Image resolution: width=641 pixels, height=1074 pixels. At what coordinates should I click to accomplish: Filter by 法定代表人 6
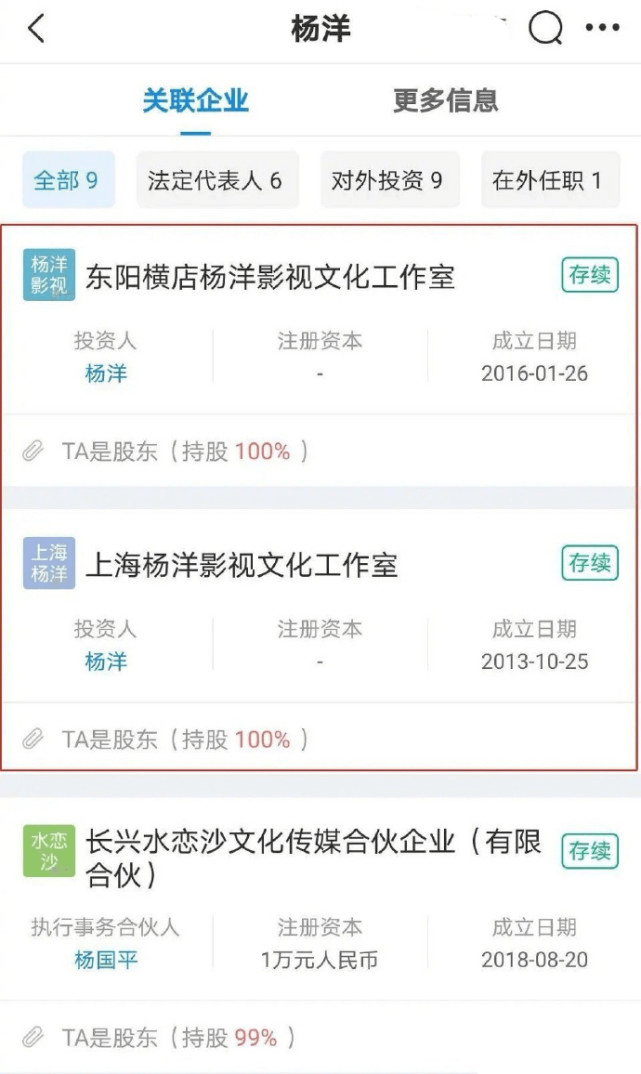[215, 181]
